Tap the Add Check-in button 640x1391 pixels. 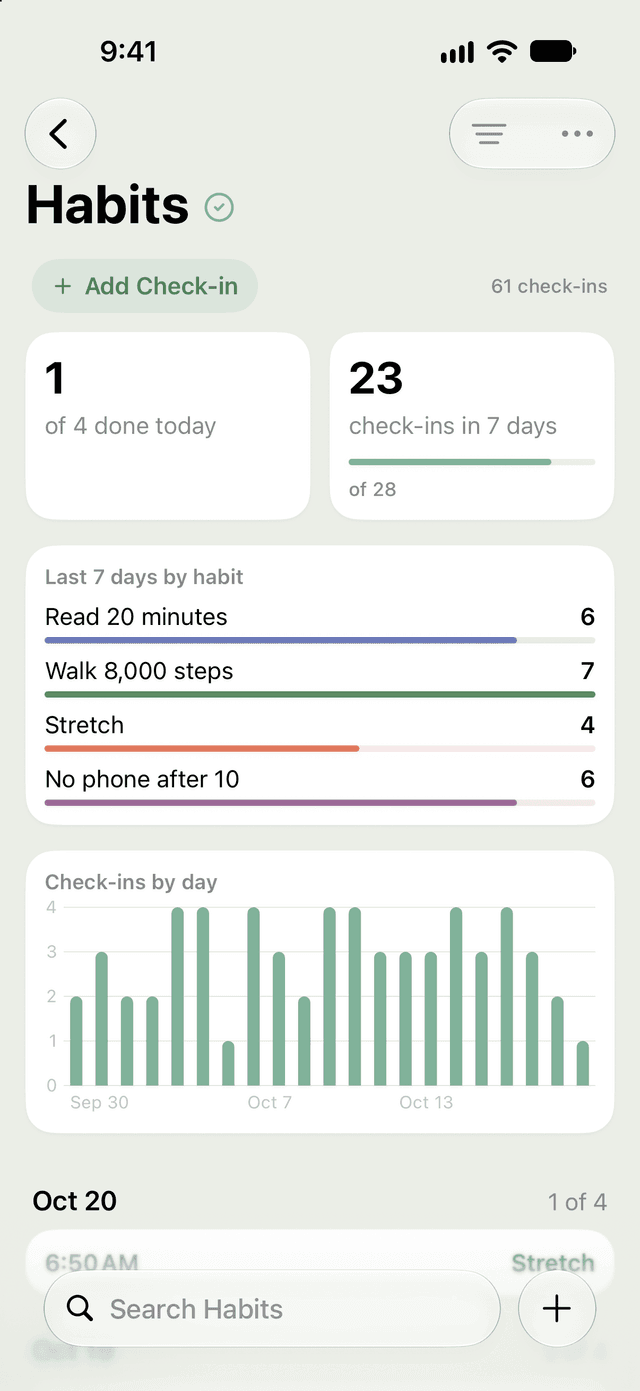click(145, 286)
